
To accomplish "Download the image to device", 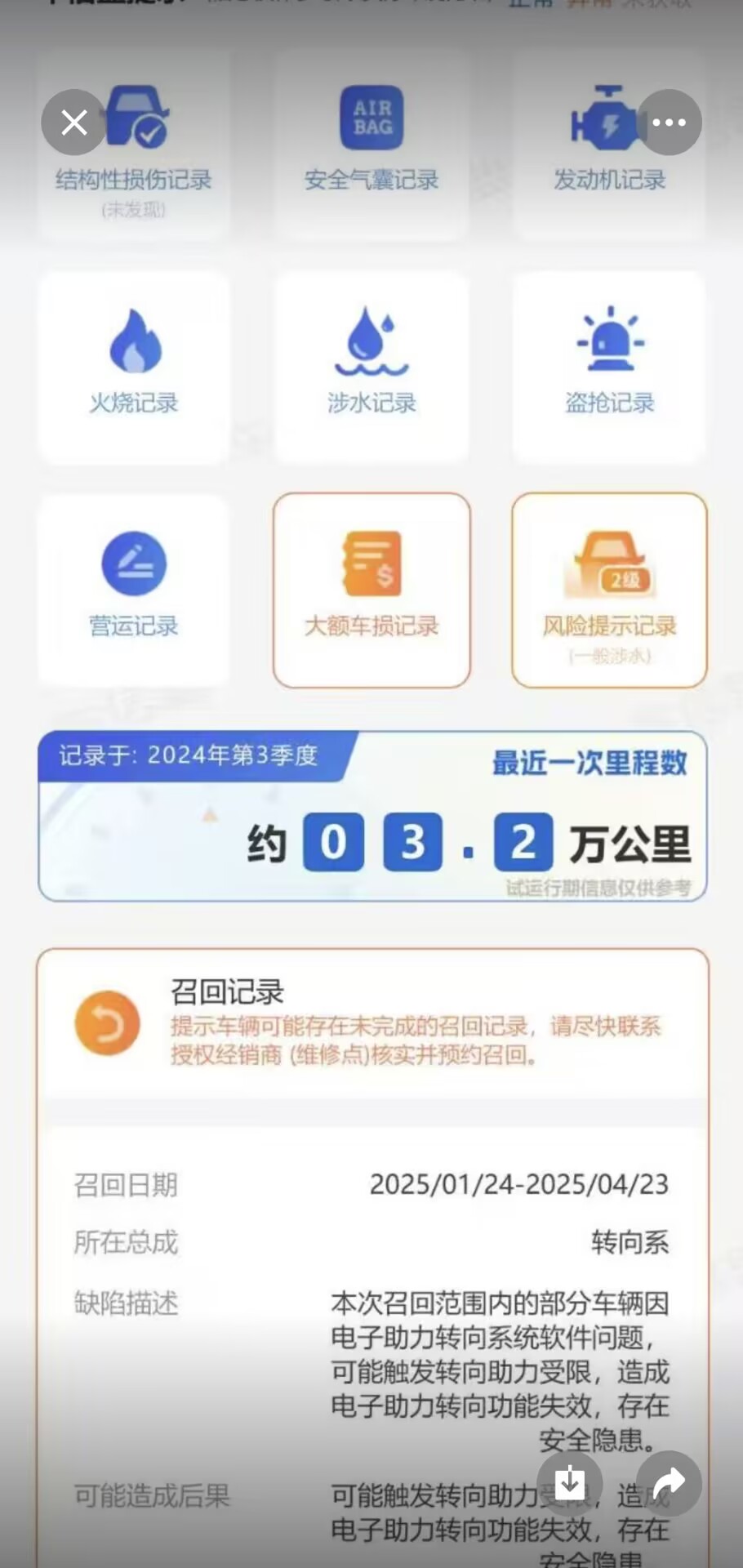I will coord(570,1482).
